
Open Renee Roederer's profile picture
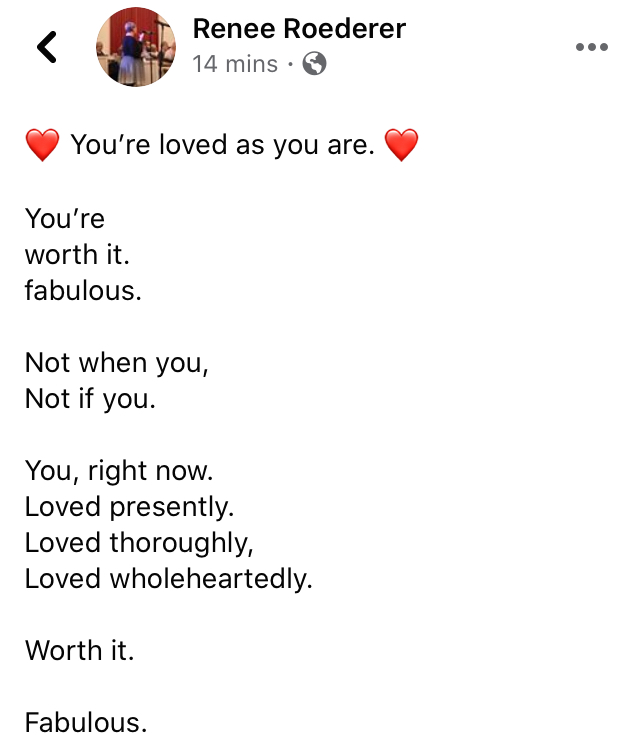[x=135, y=47]
